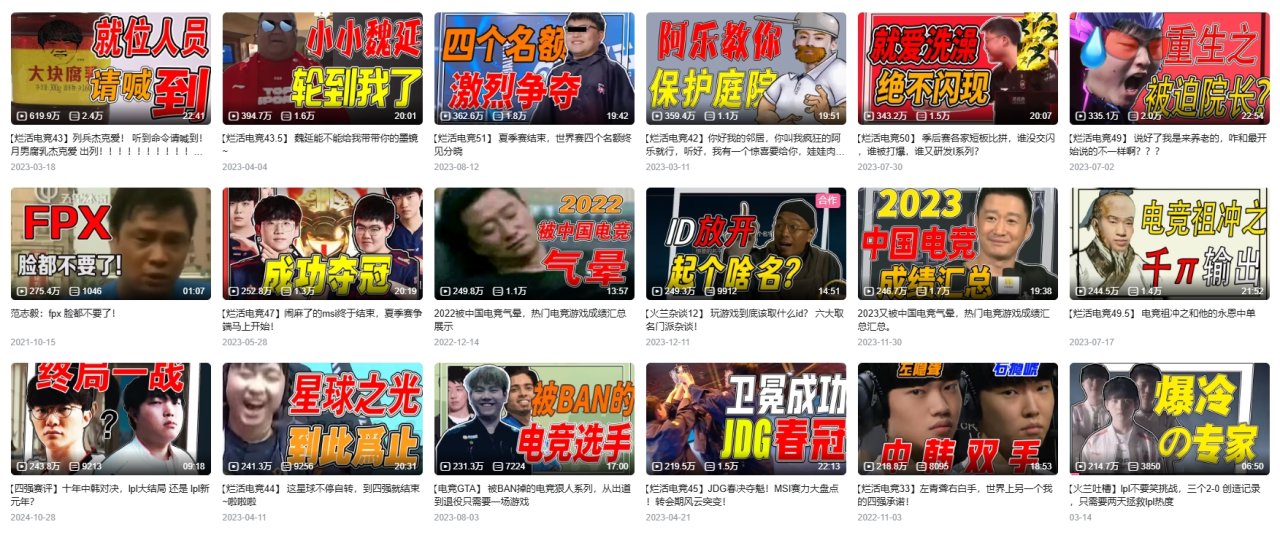Watch the 【烂活电竞47】 msi 成功夺冠 video
1280x538 pixels.
[322, 244]
